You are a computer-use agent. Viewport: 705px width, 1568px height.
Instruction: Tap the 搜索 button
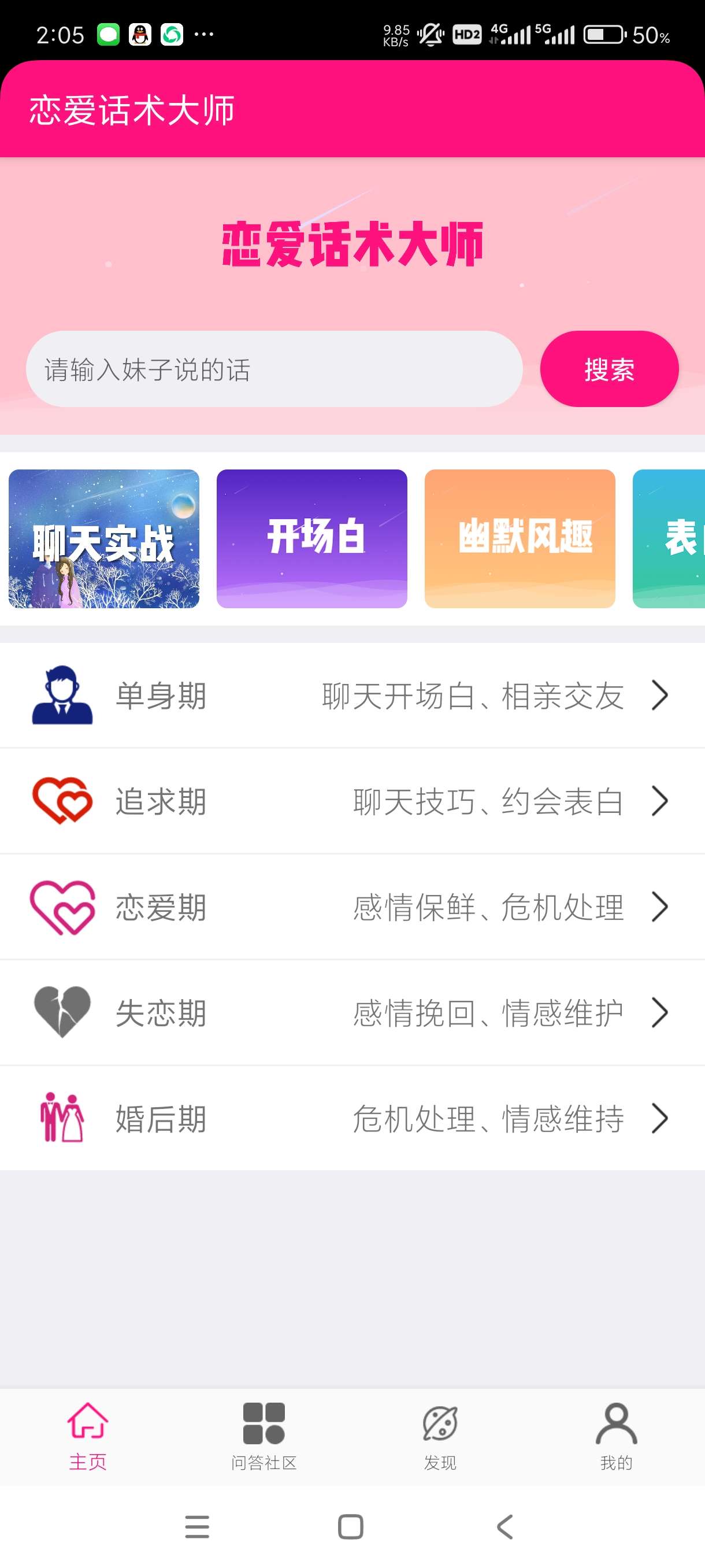[x=609, y=369]
